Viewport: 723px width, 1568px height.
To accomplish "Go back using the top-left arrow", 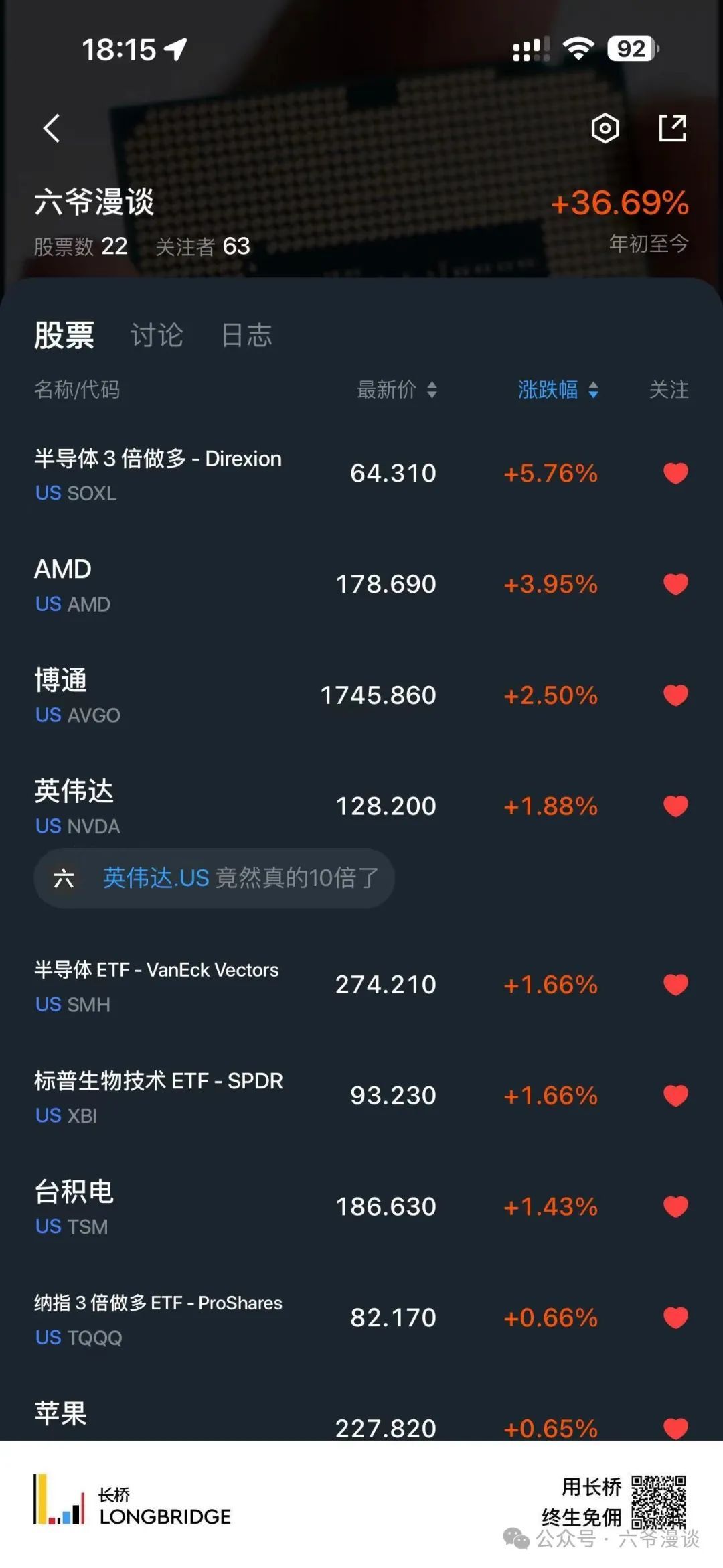I will click(x=52, y=128).
